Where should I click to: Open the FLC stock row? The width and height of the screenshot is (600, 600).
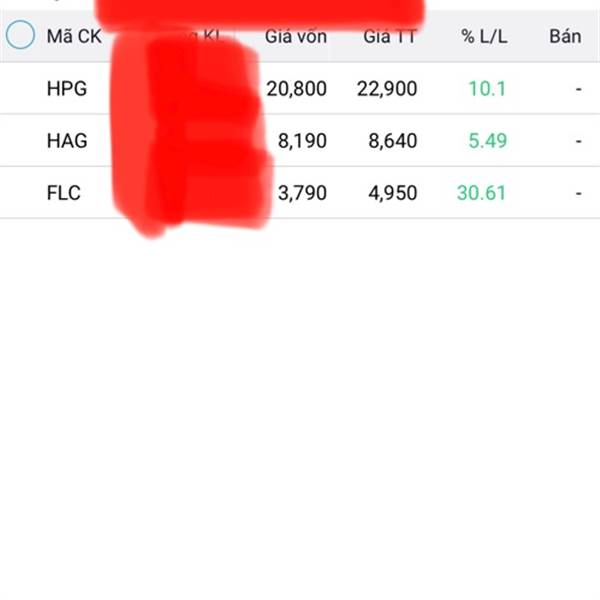pos(65,193)
